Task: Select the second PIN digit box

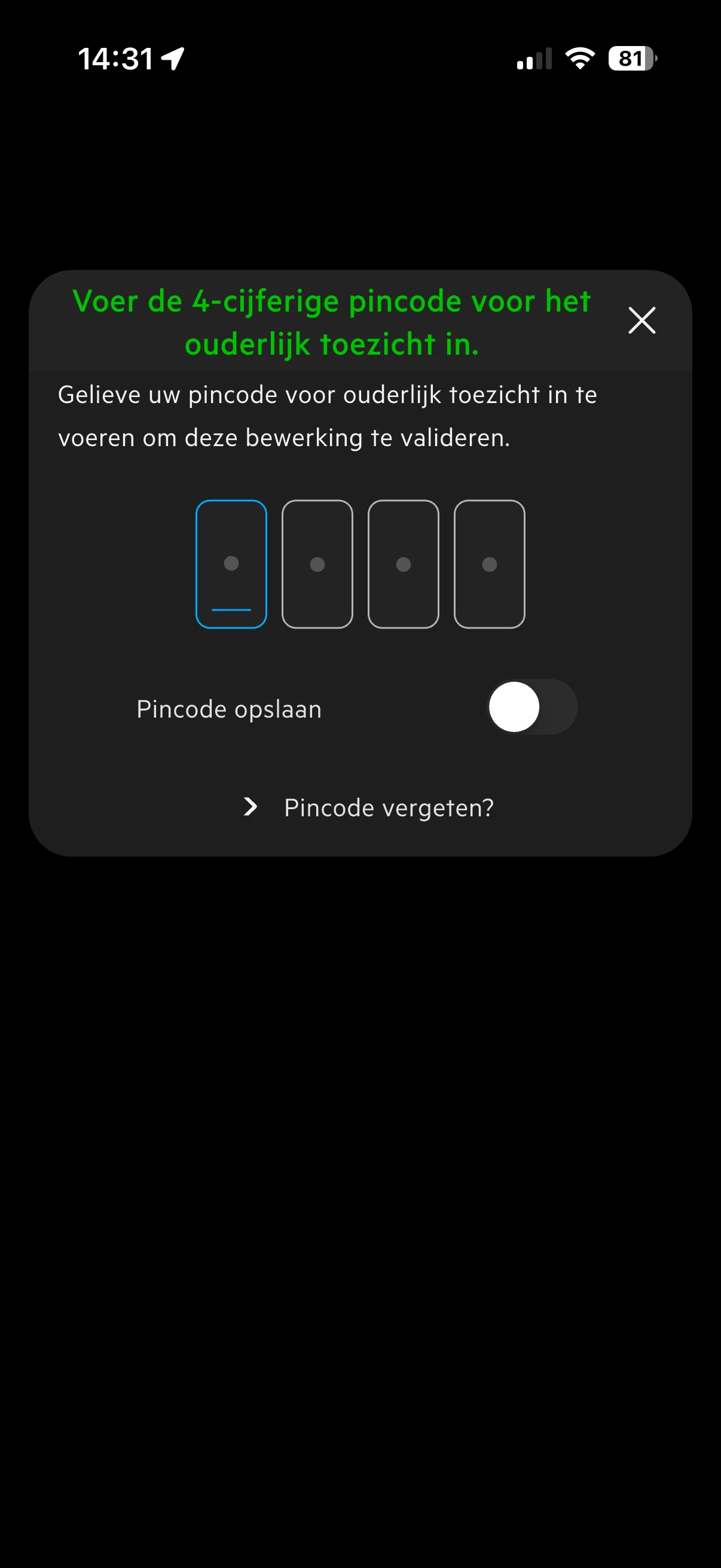Action: 317,564
